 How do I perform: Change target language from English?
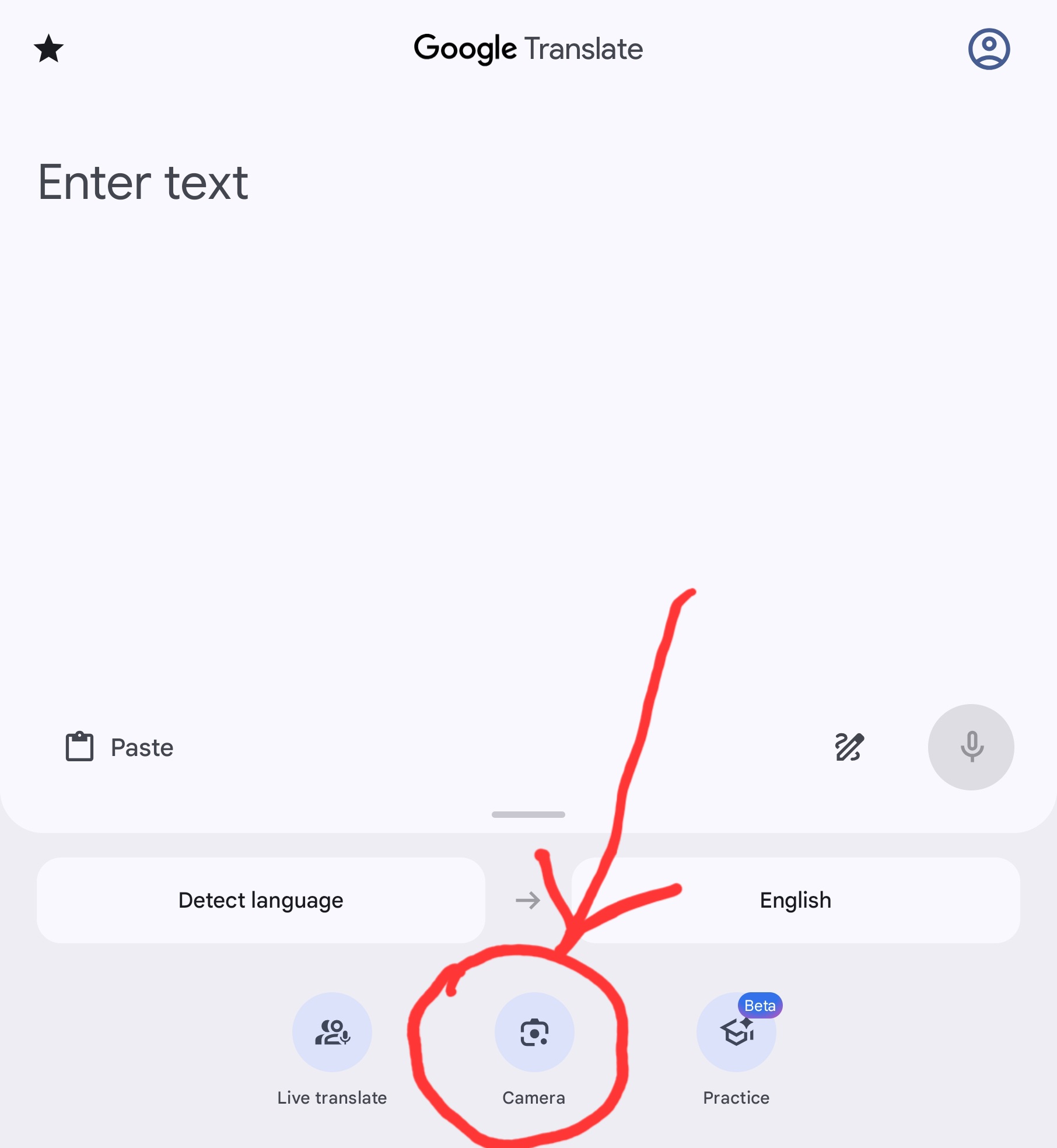[x=796, y=900]
